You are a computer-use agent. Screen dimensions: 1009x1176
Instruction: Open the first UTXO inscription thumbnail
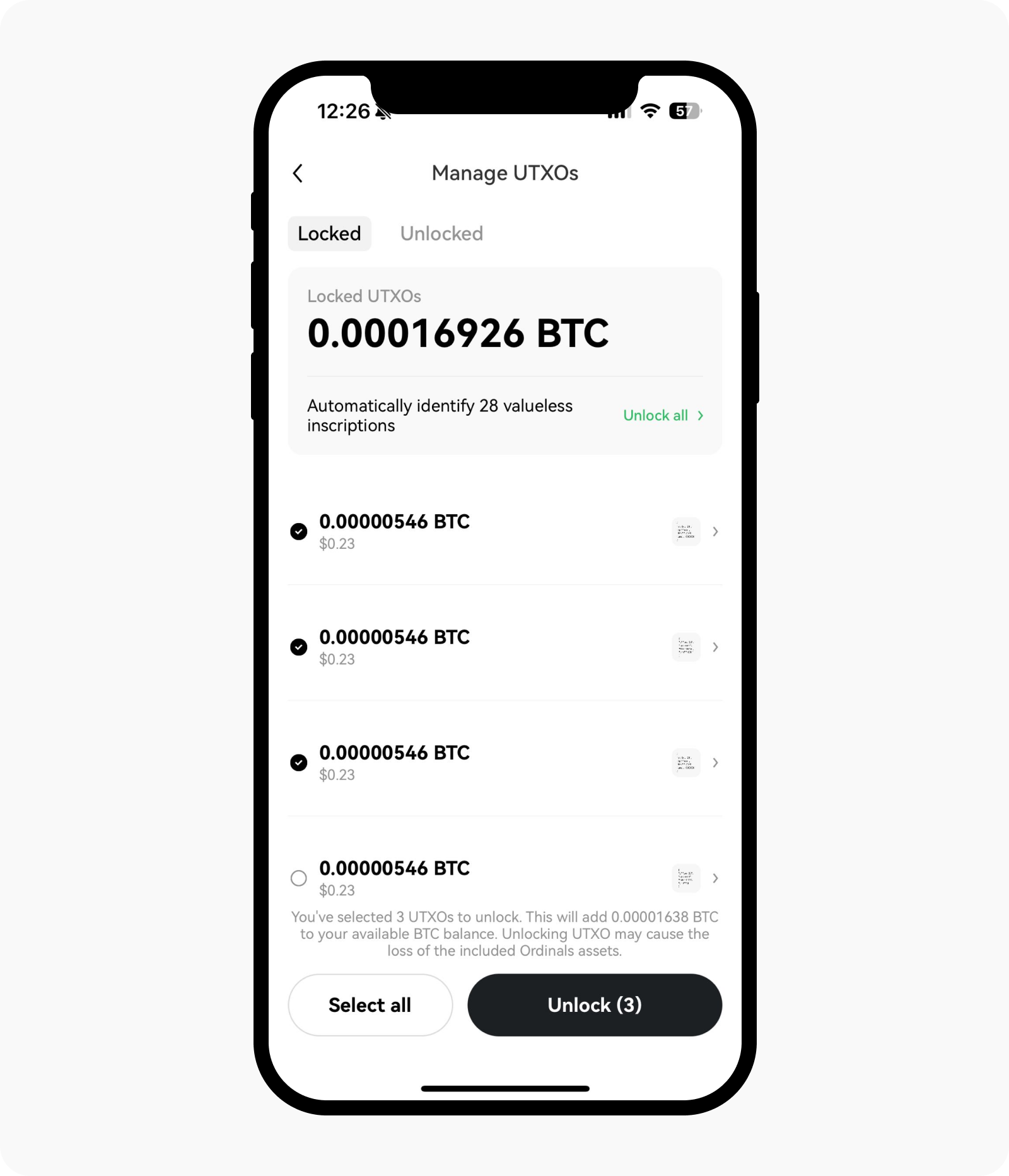pos(685,531)
